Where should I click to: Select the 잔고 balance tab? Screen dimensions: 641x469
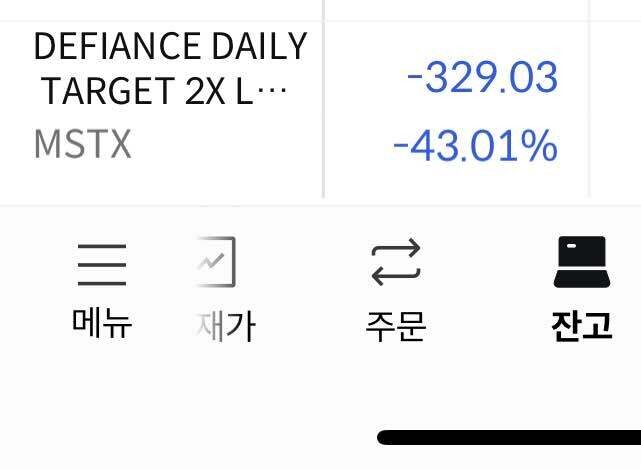(x=581, y=288)
